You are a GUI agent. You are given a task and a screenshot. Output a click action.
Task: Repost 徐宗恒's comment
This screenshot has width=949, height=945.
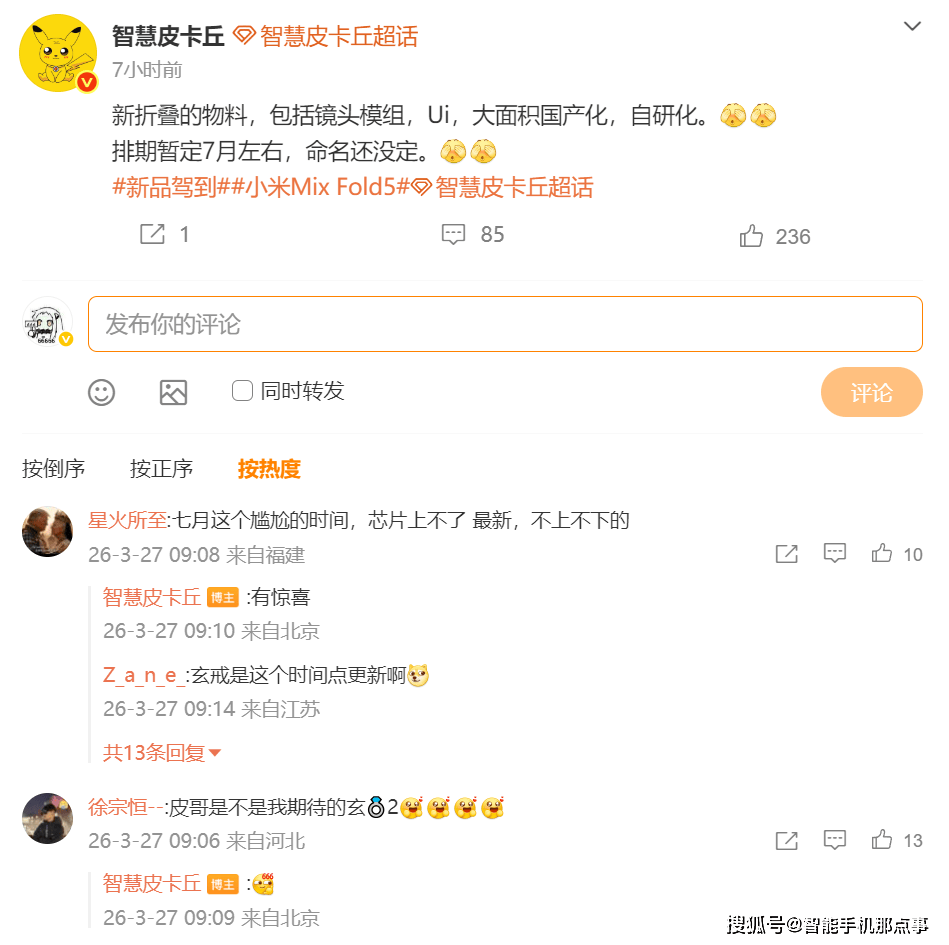[787, 840]
